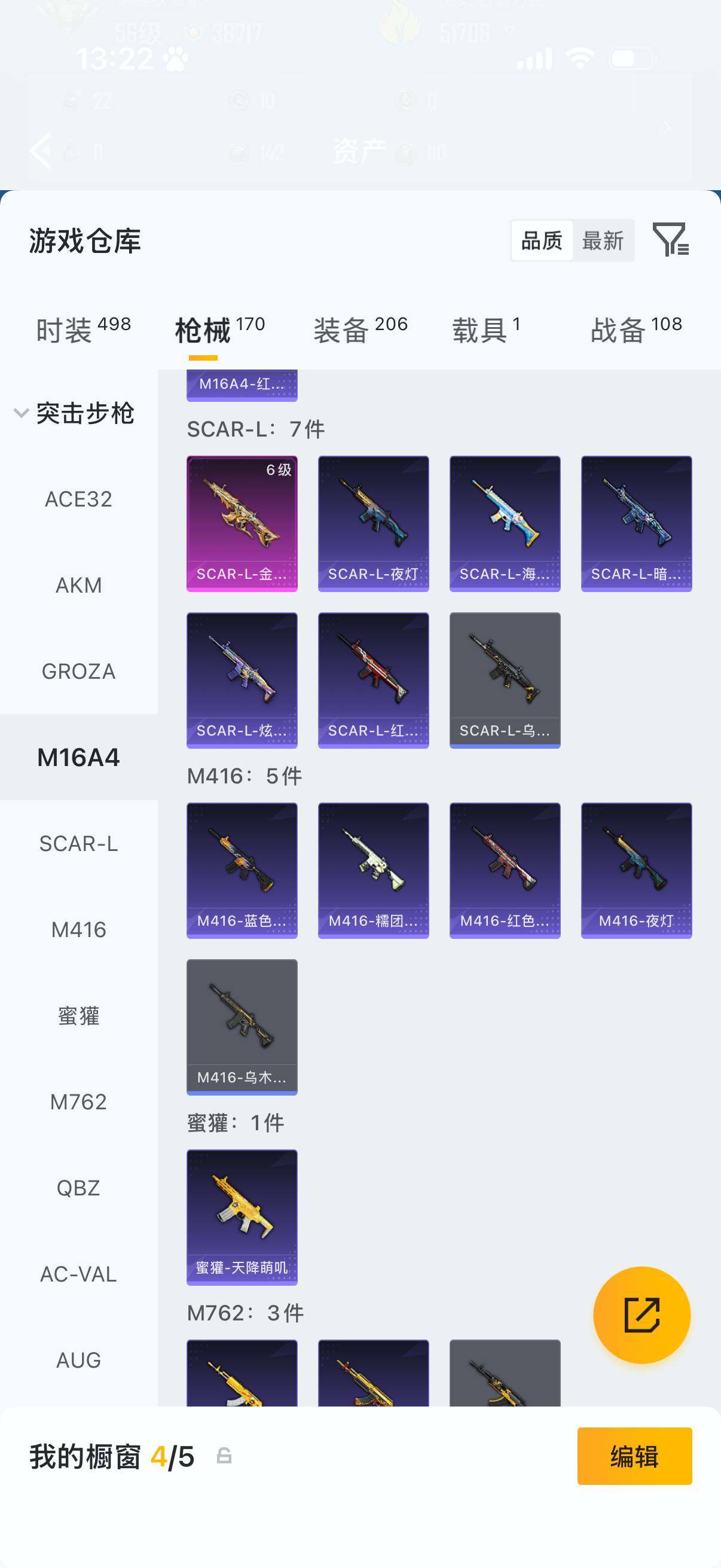Image resolution: width=721 pixels, height=1568 pixels.
Task: Select AKM in the side list
Action: pos(78,585)
